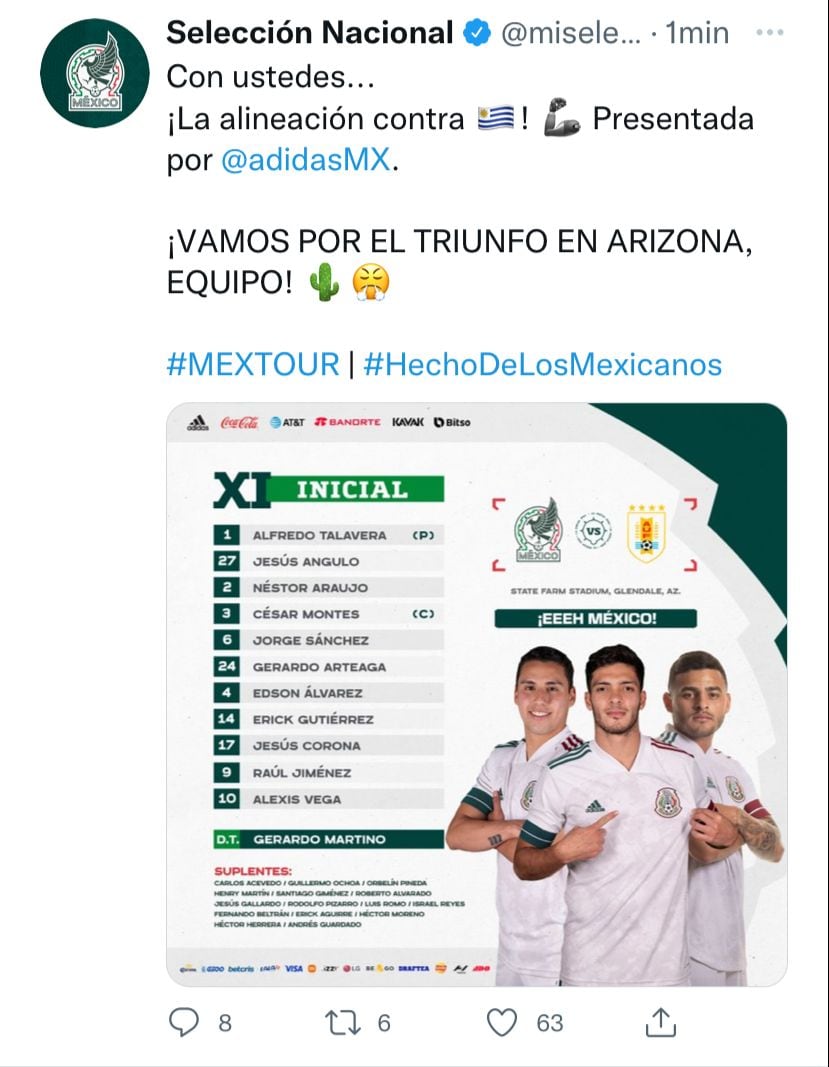Open the #HechoDeLosMexicanos hashtag

click(x=542, y=364)
